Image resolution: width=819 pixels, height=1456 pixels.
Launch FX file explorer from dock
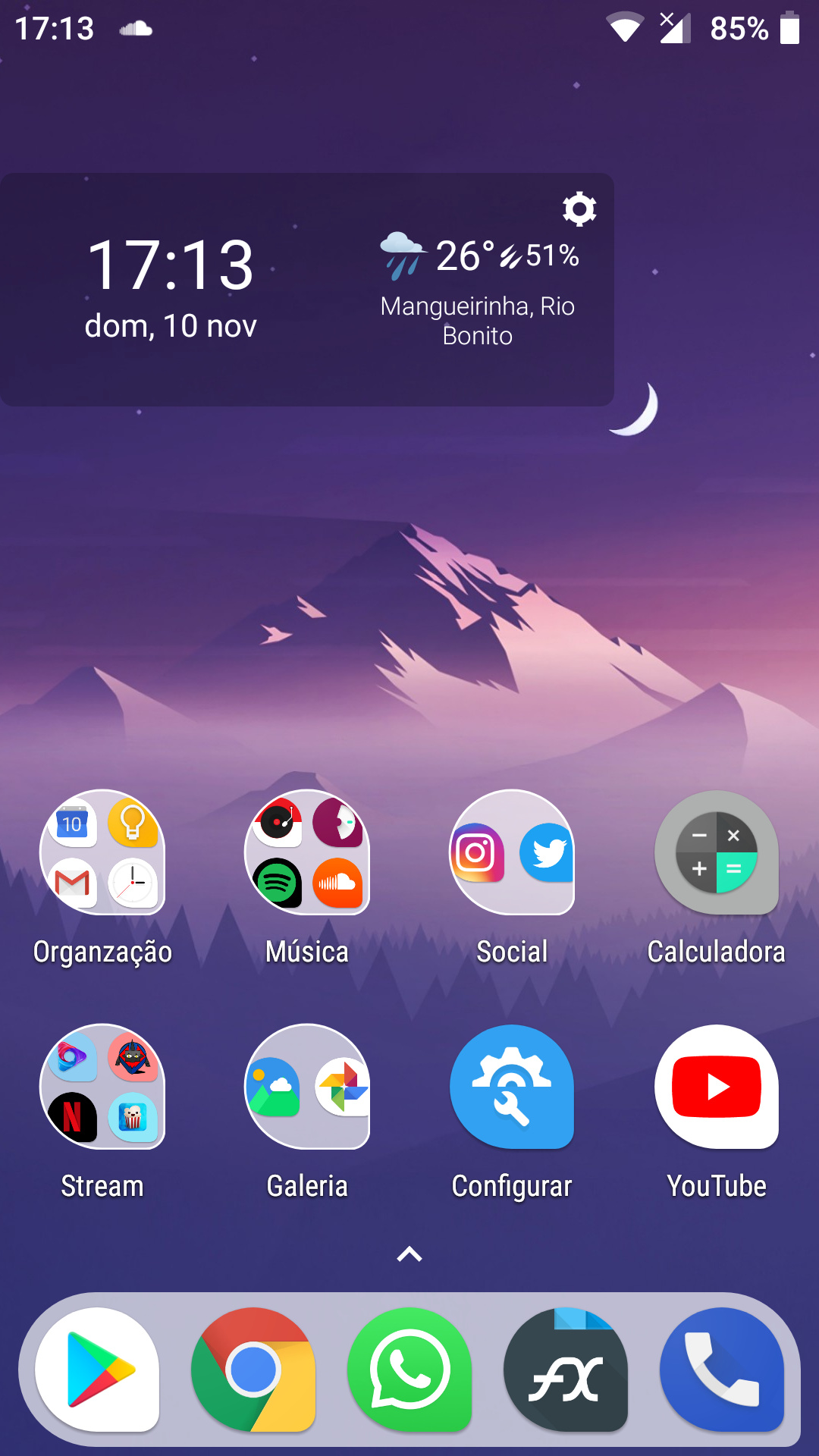click(566, 1370)
